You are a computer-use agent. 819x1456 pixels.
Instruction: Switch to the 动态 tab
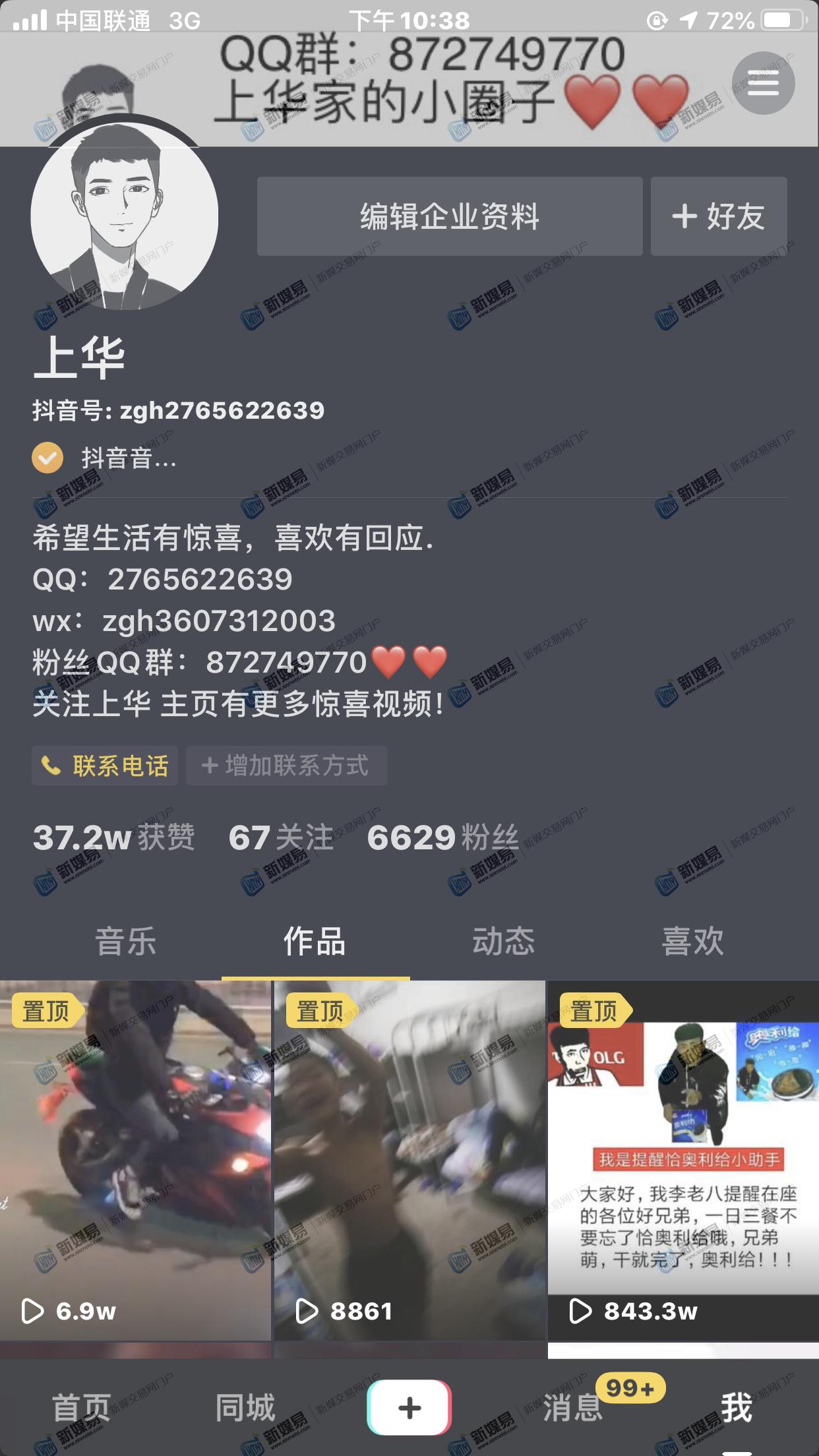click(x=504, y=941)
